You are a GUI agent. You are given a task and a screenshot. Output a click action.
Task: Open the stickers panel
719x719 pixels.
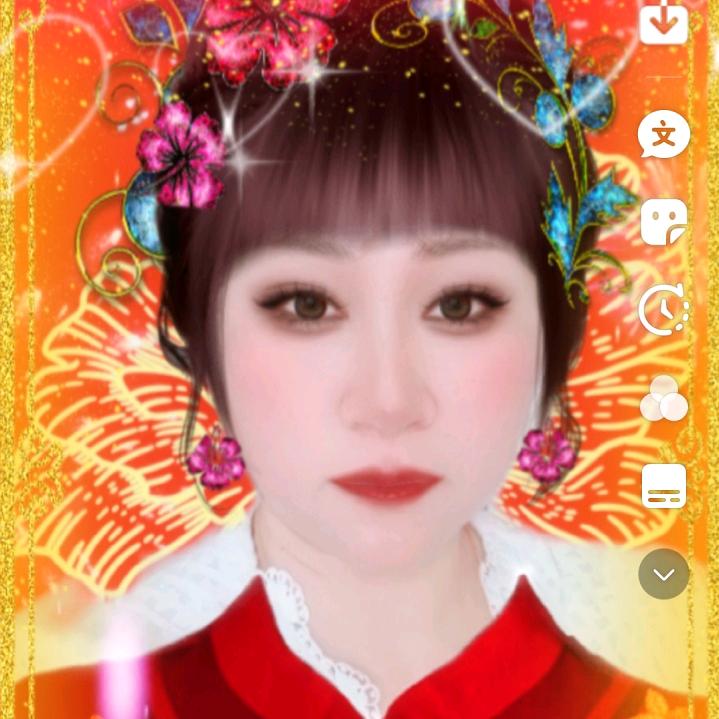tap(664, 222)
